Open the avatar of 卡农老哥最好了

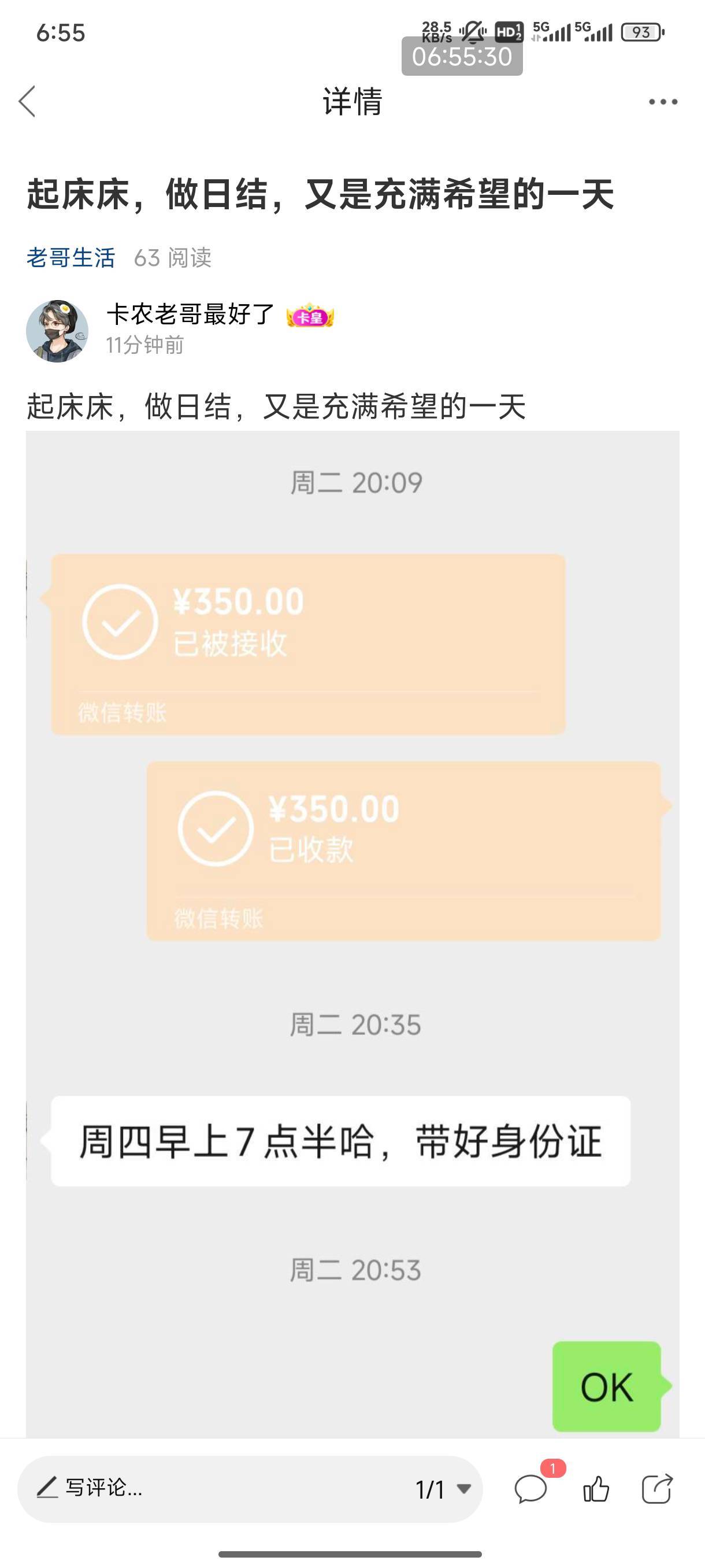[x=57, y=331]
